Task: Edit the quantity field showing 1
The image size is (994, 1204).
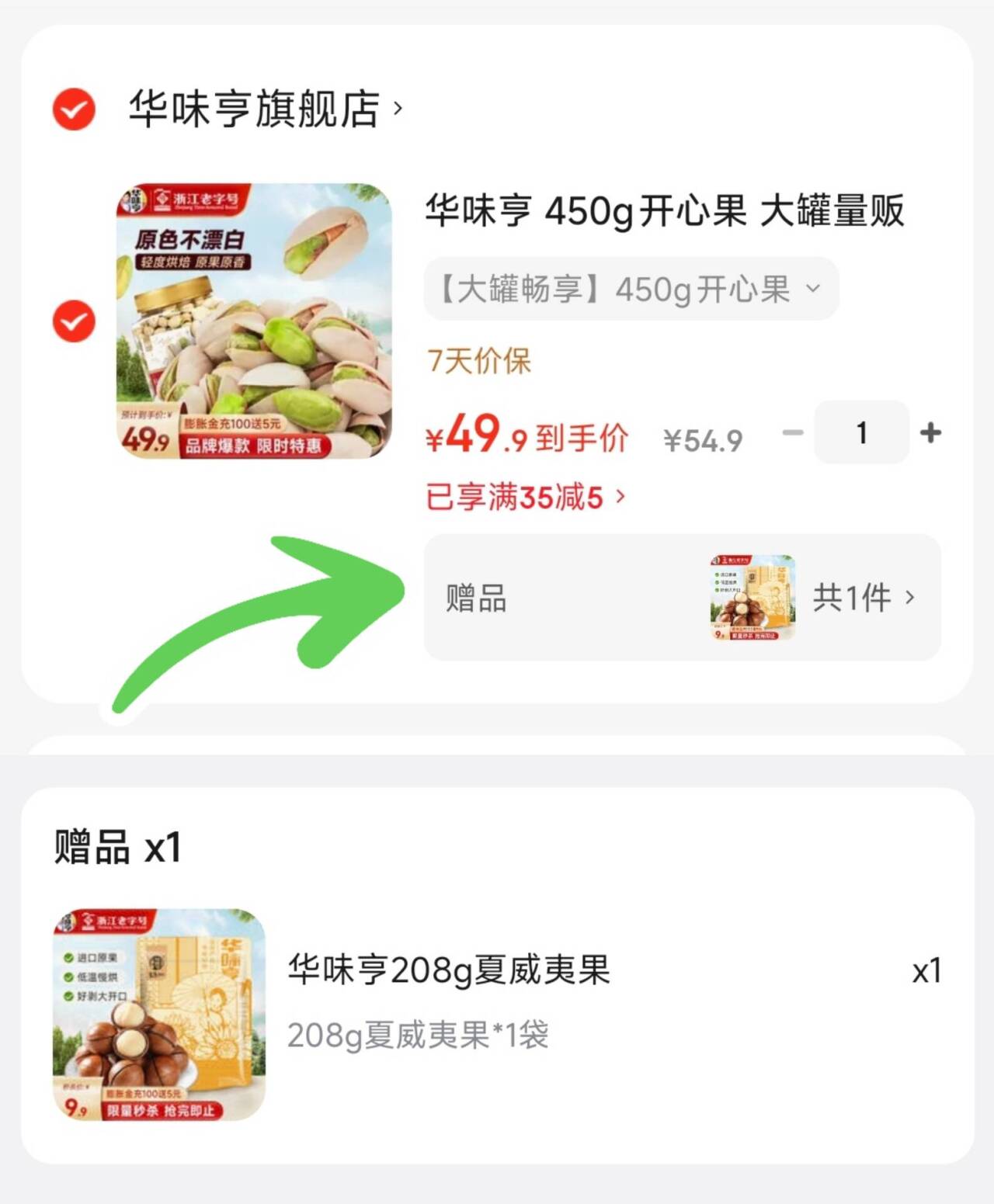Action: point(861,432)
